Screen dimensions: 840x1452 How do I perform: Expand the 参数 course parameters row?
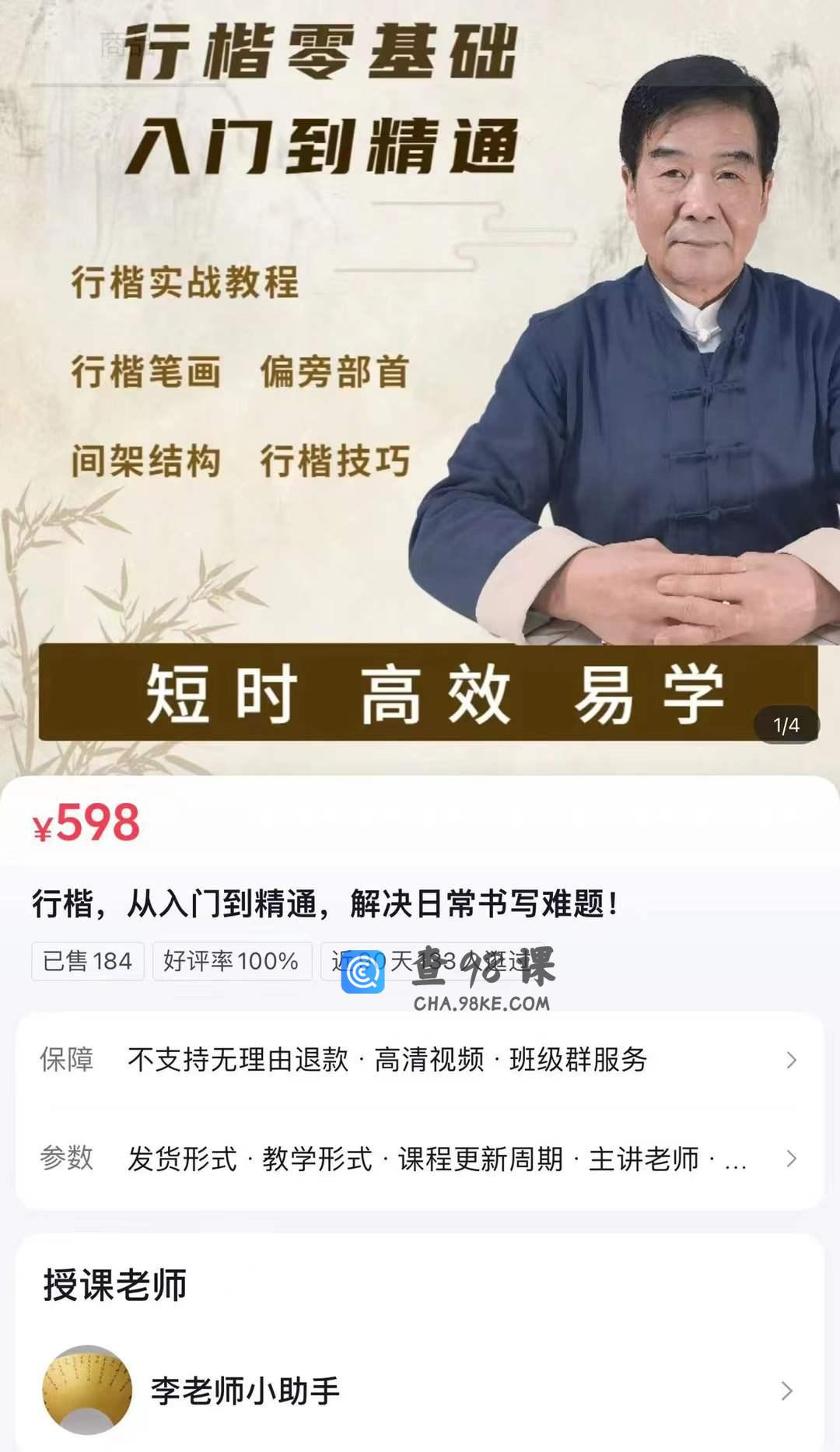420,1159
